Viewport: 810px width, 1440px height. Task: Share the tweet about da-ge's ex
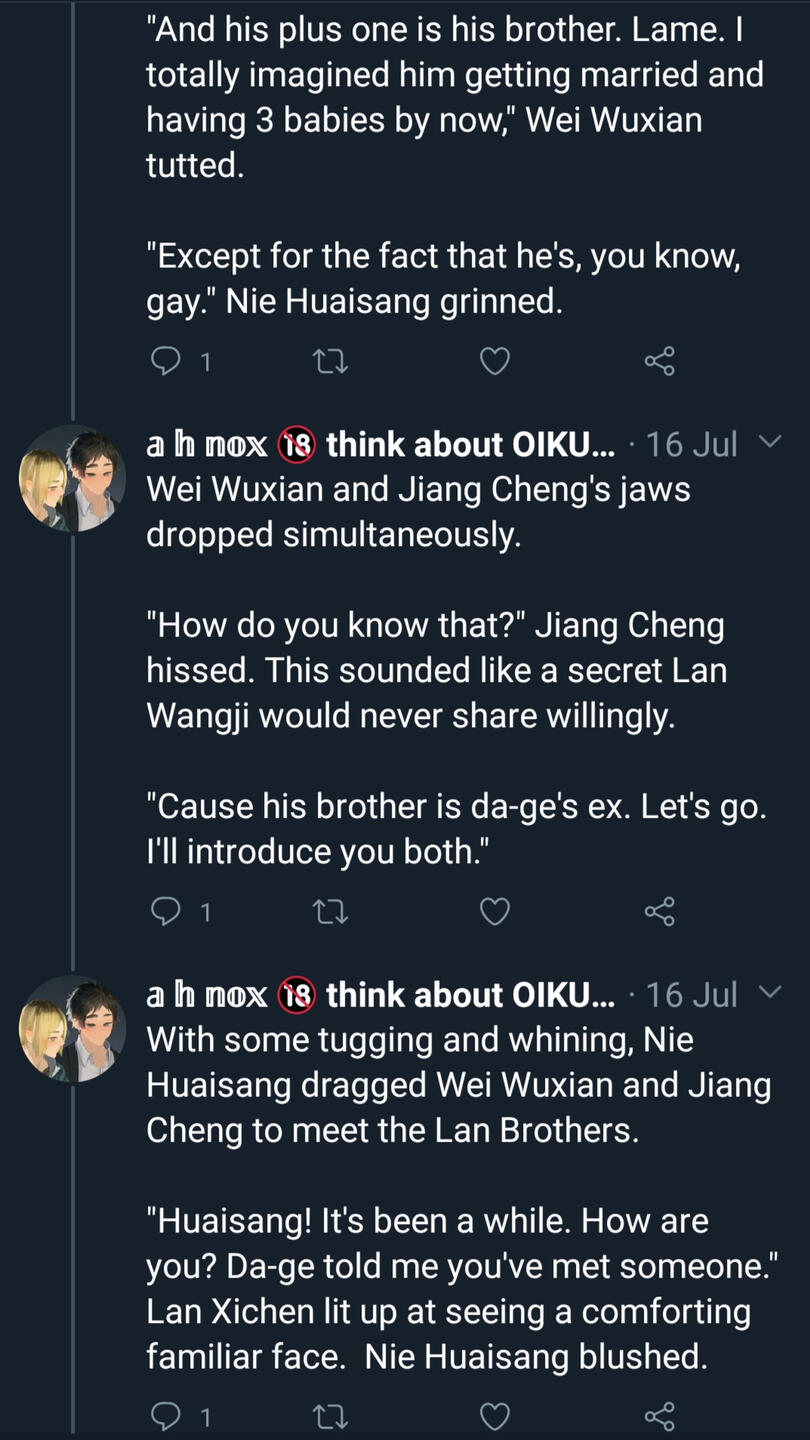point(660,911)
